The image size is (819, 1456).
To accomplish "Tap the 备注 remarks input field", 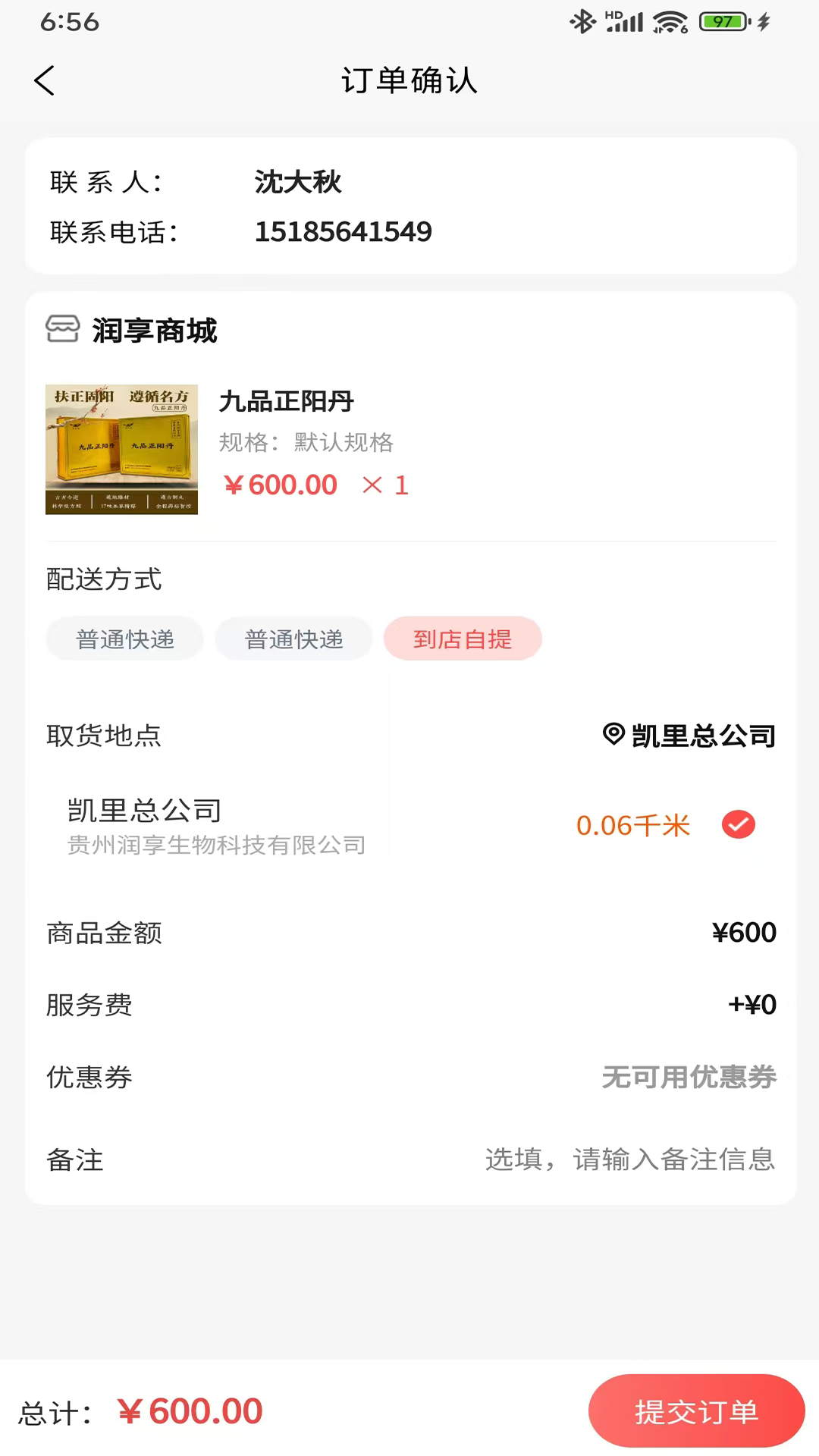I will pos(629,1159).
